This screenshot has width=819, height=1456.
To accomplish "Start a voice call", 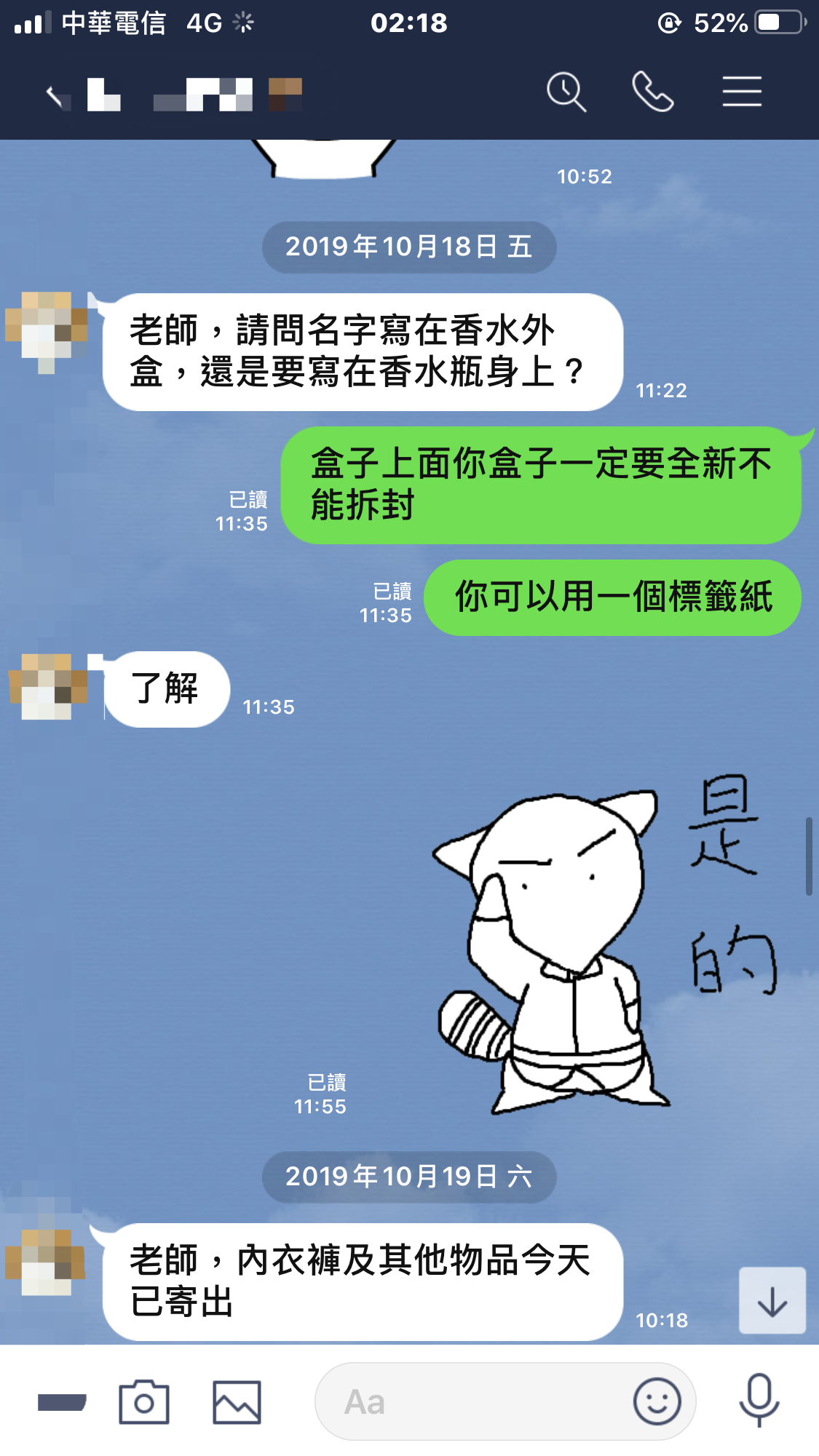I will point(652,92).
